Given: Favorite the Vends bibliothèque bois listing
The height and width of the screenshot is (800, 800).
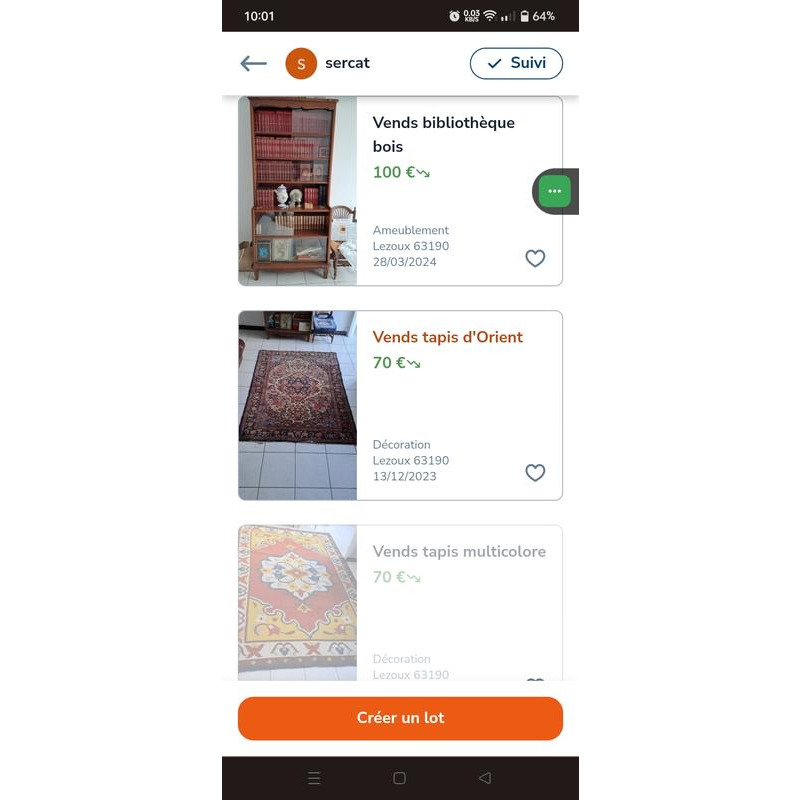Looking at the screenshot, I should (x=535, y=258).
